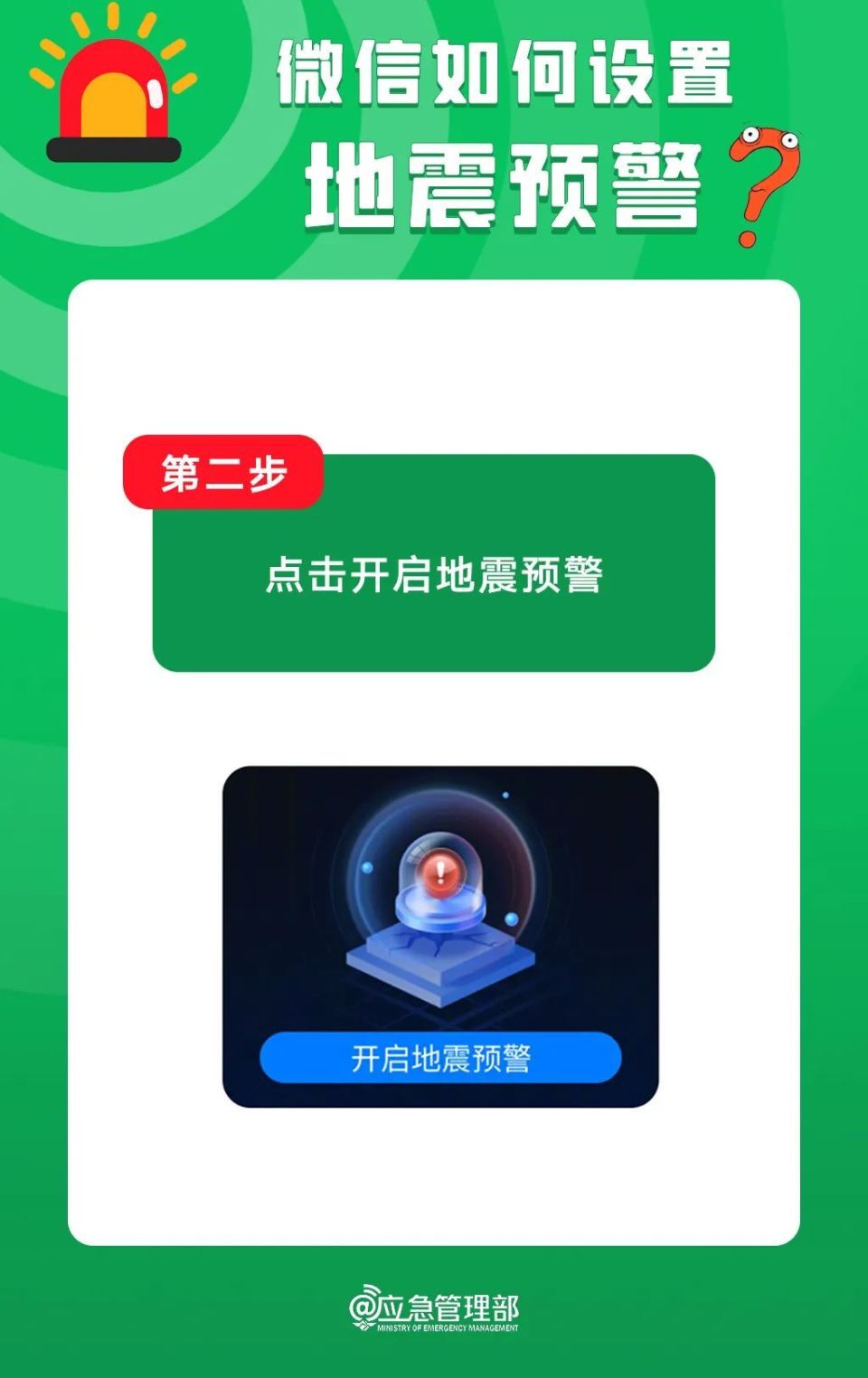Viewport: 868px width, 1378px height.
Task: Click the red exclamation warning symbol
Action: [x=439, y=873]
